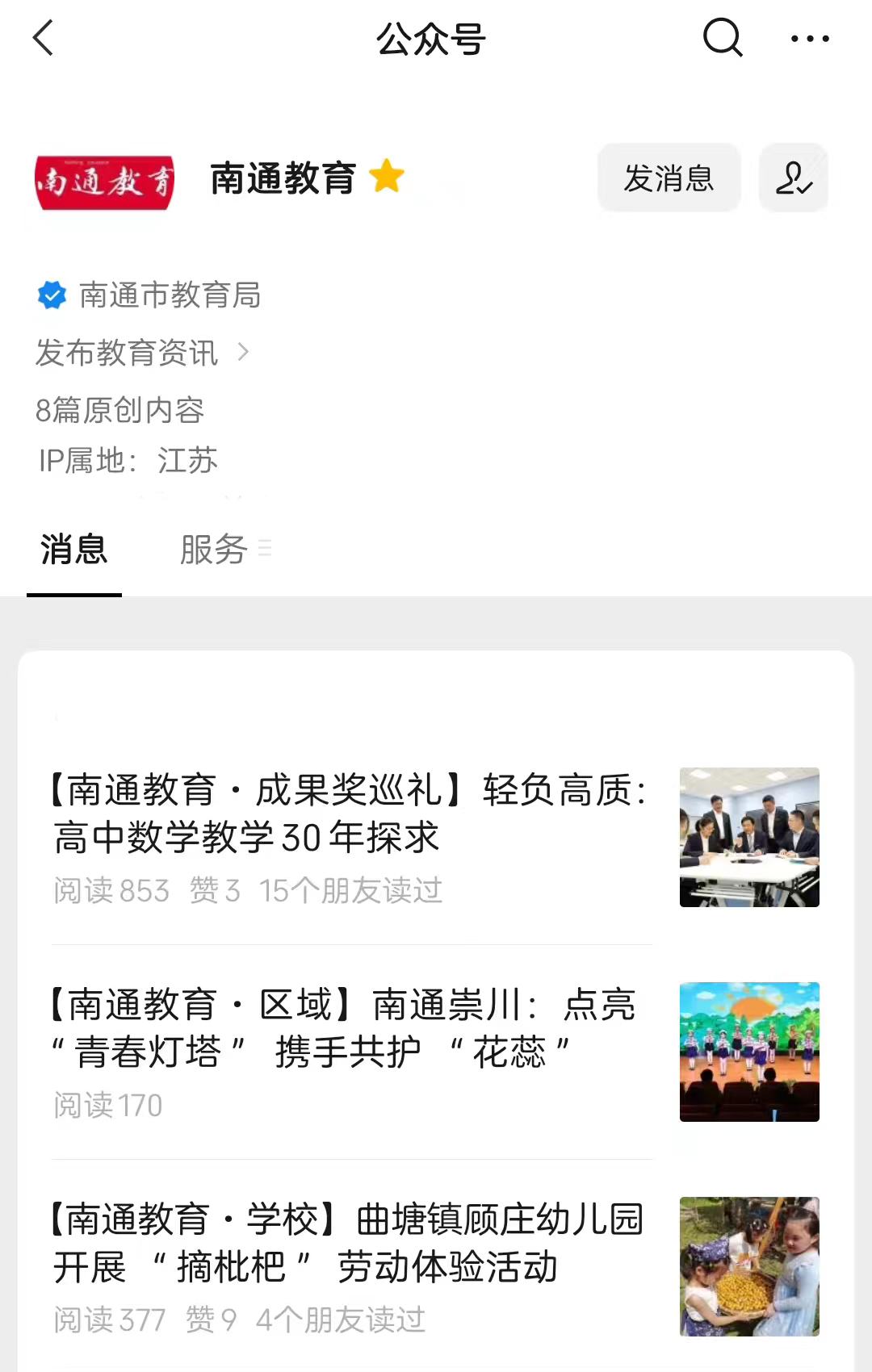This screenshot has width=872, height=1372.
Task: Tap the 发消息 button
Action: 669,178
